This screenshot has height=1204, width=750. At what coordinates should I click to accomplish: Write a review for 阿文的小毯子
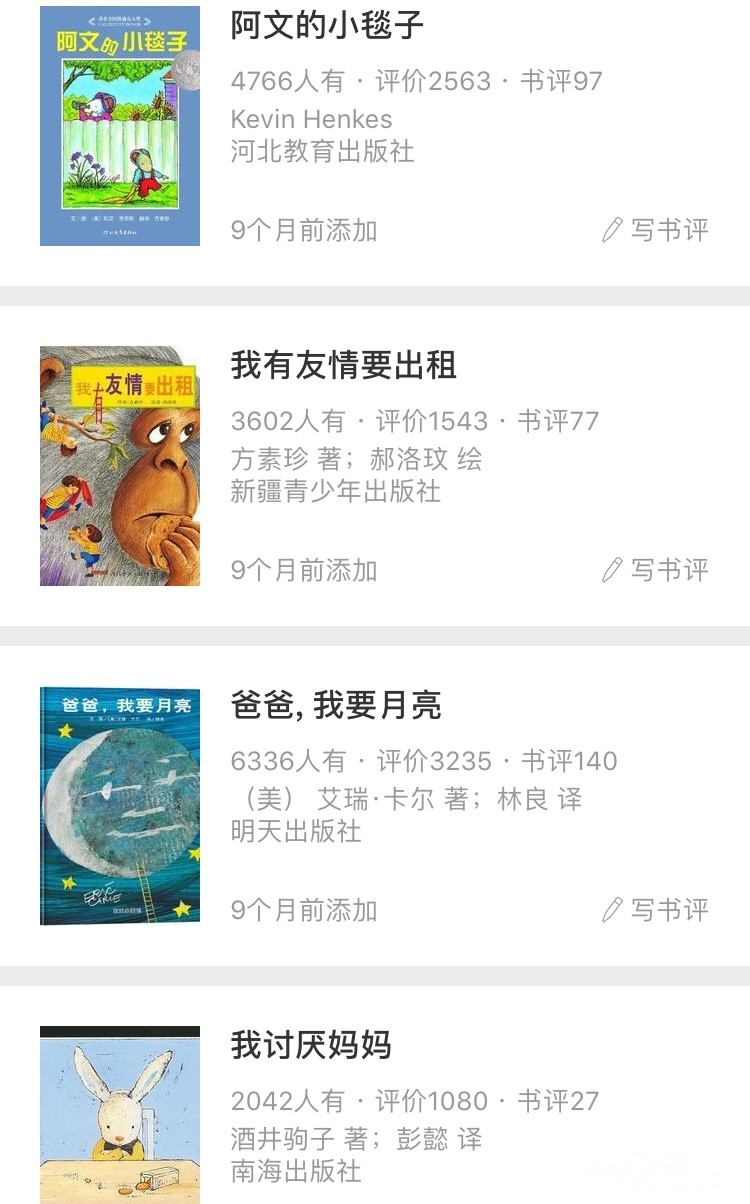click(x=656, y=230)
